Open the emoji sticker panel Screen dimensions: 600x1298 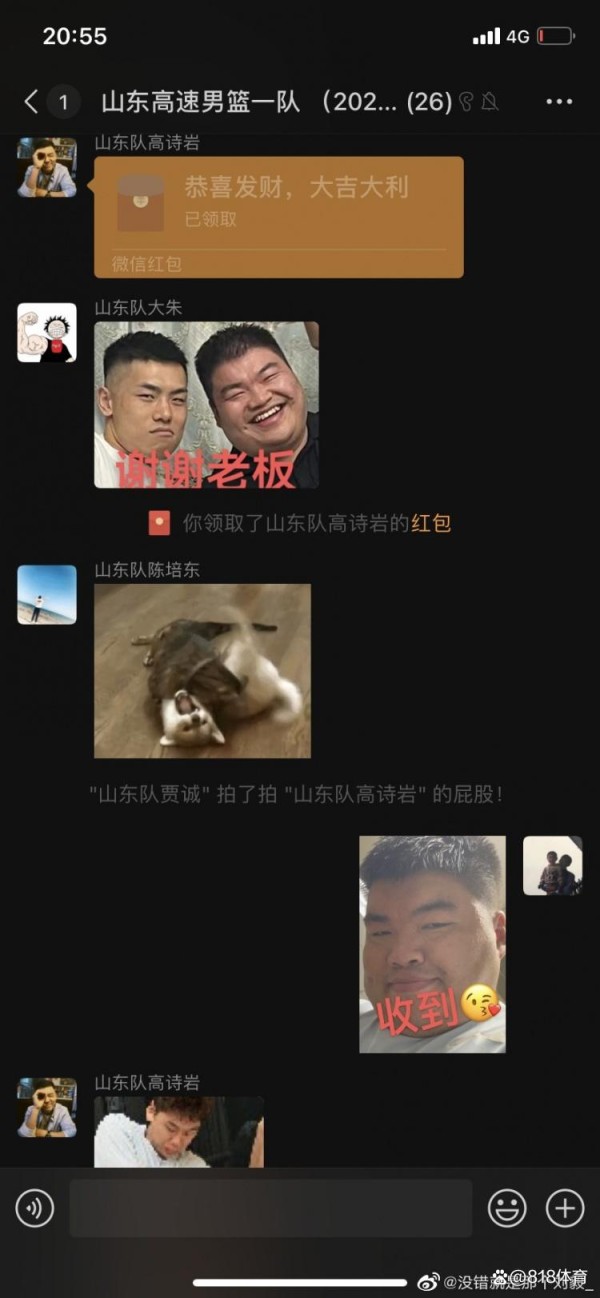coord(507,1209)
